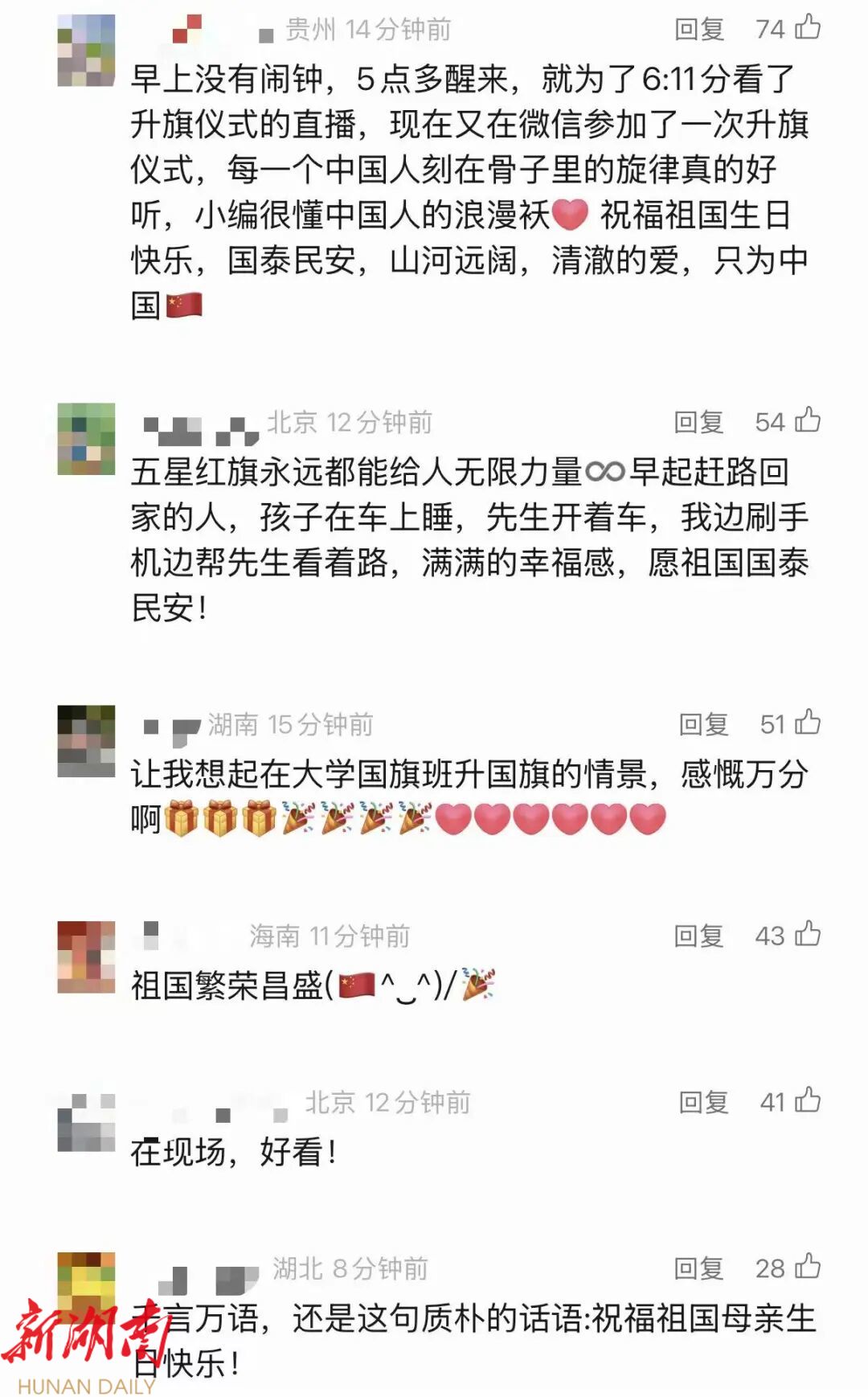
Task: Like the Hunan comment with 51 likes
Action: [808, 723]
